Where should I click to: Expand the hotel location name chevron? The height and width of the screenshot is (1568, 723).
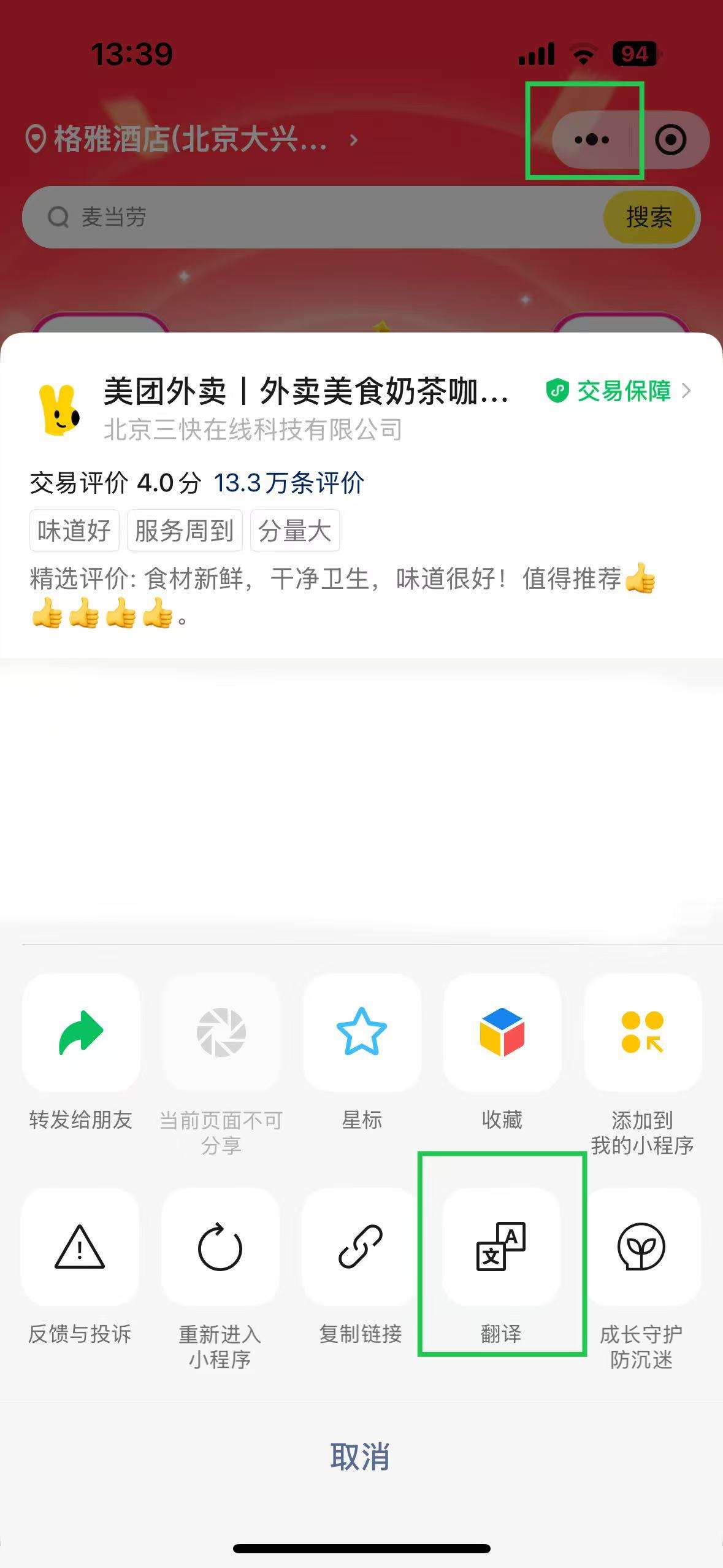pyautogui.click(x=354, y=140)
